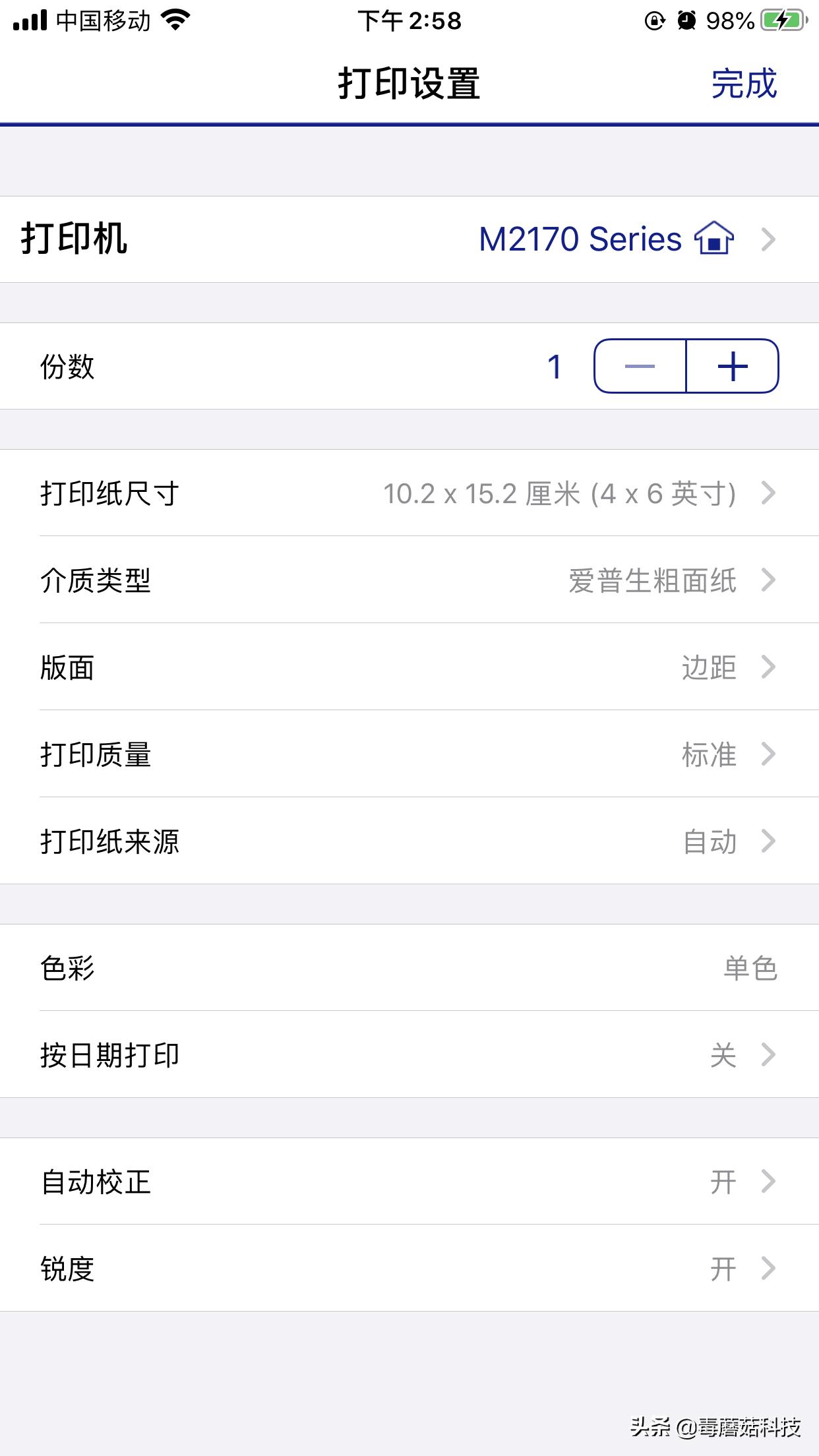The image size is (819, 1456).
Task: Open the 版面 layout margin options
Action: [x=409, y=667]
